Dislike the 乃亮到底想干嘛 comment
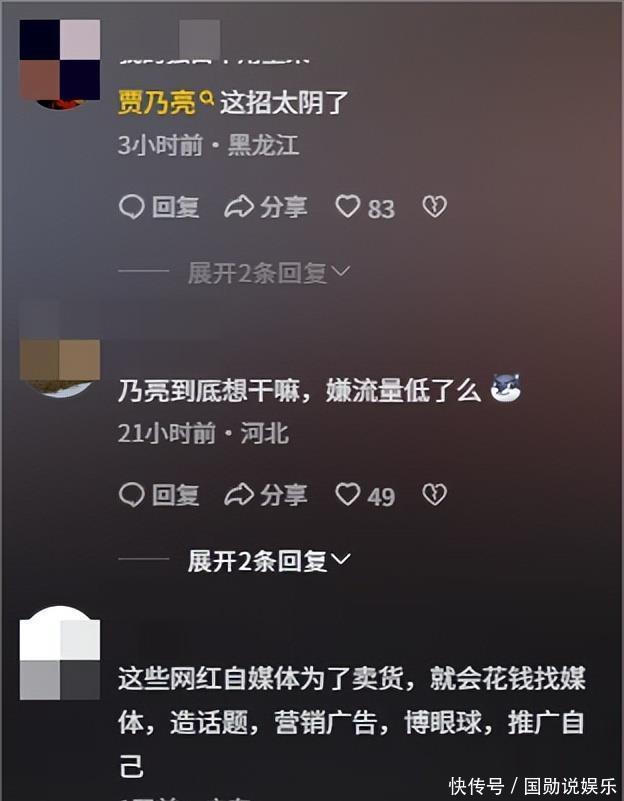Viewport: 624px width, 801px height. pos(434,495)
